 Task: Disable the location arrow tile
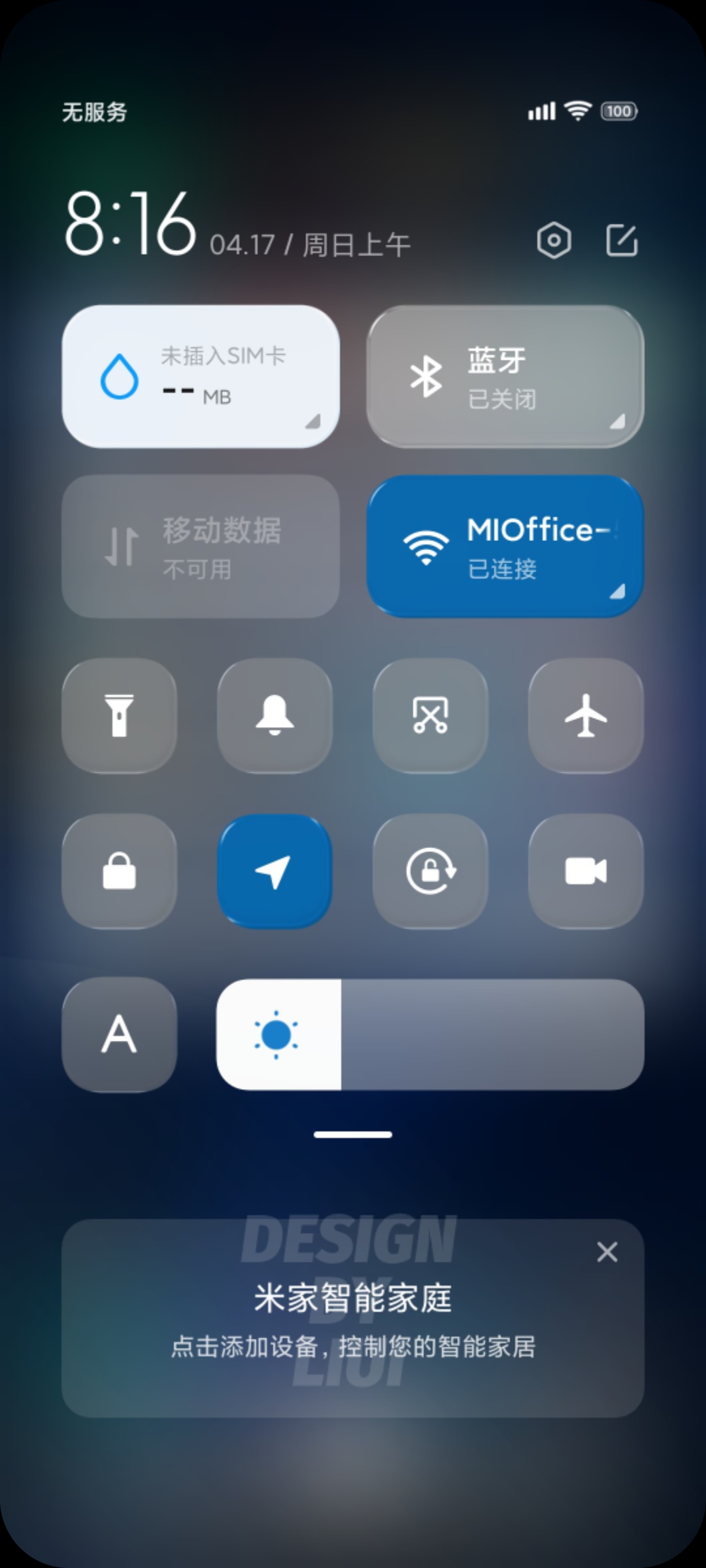[275, 871]
